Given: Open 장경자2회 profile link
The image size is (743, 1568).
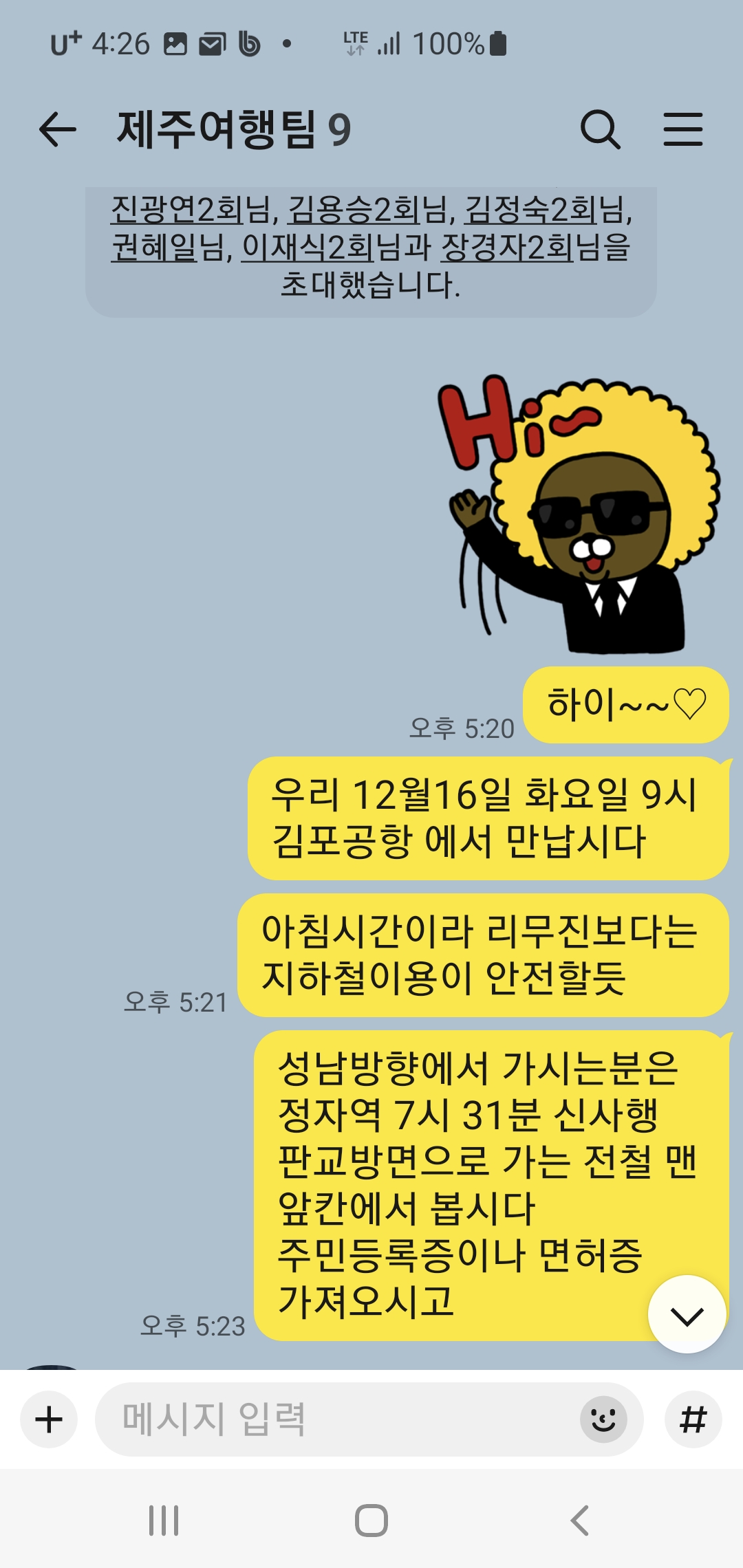Looking at the screenshot, I should point(507,248).
